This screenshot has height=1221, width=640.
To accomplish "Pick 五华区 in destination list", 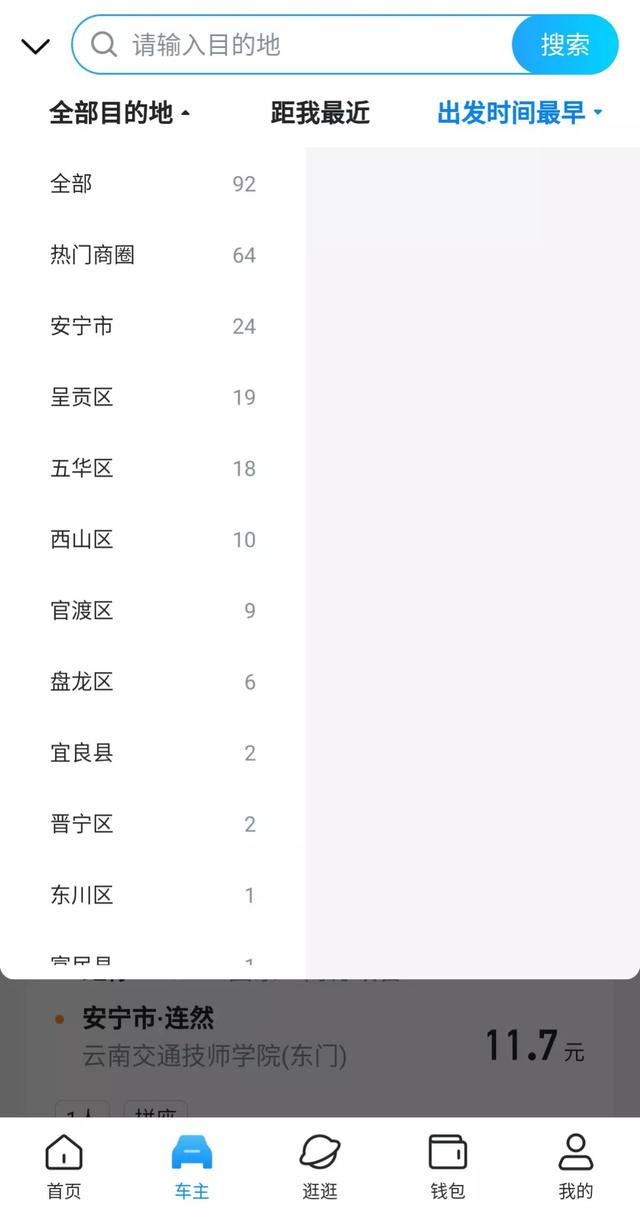I will [153, 468].
